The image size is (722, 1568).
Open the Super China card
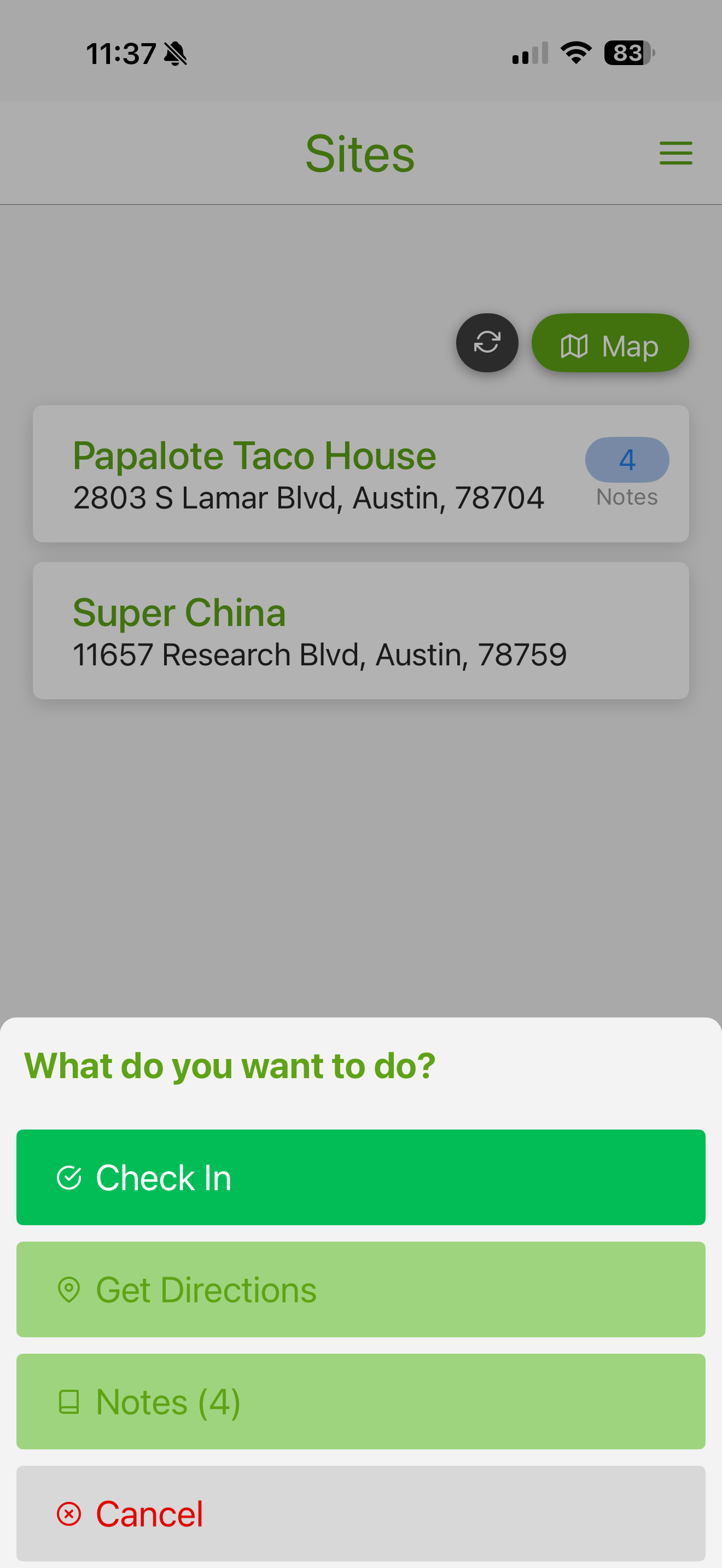(361, 630)
